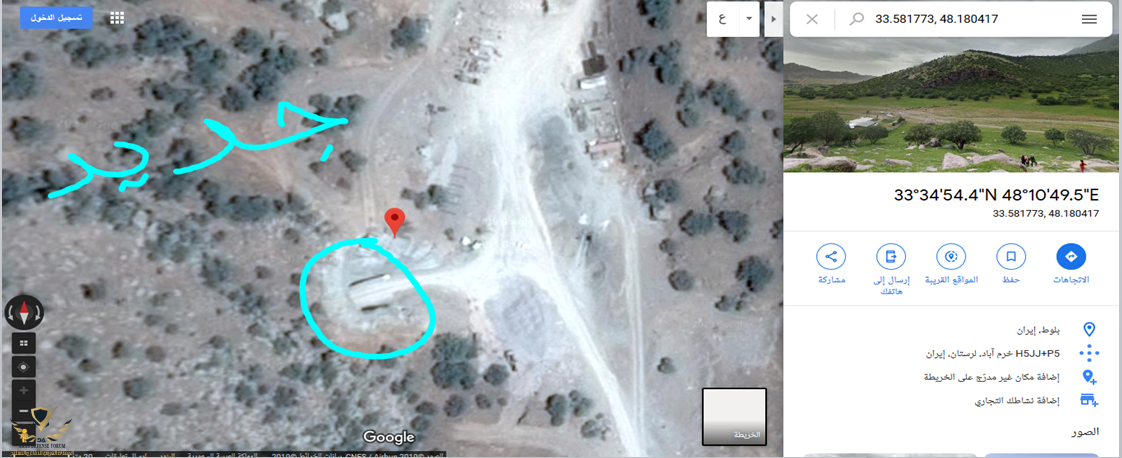
Task: Open the landscape photo of the place
Action: coord(952,104)
